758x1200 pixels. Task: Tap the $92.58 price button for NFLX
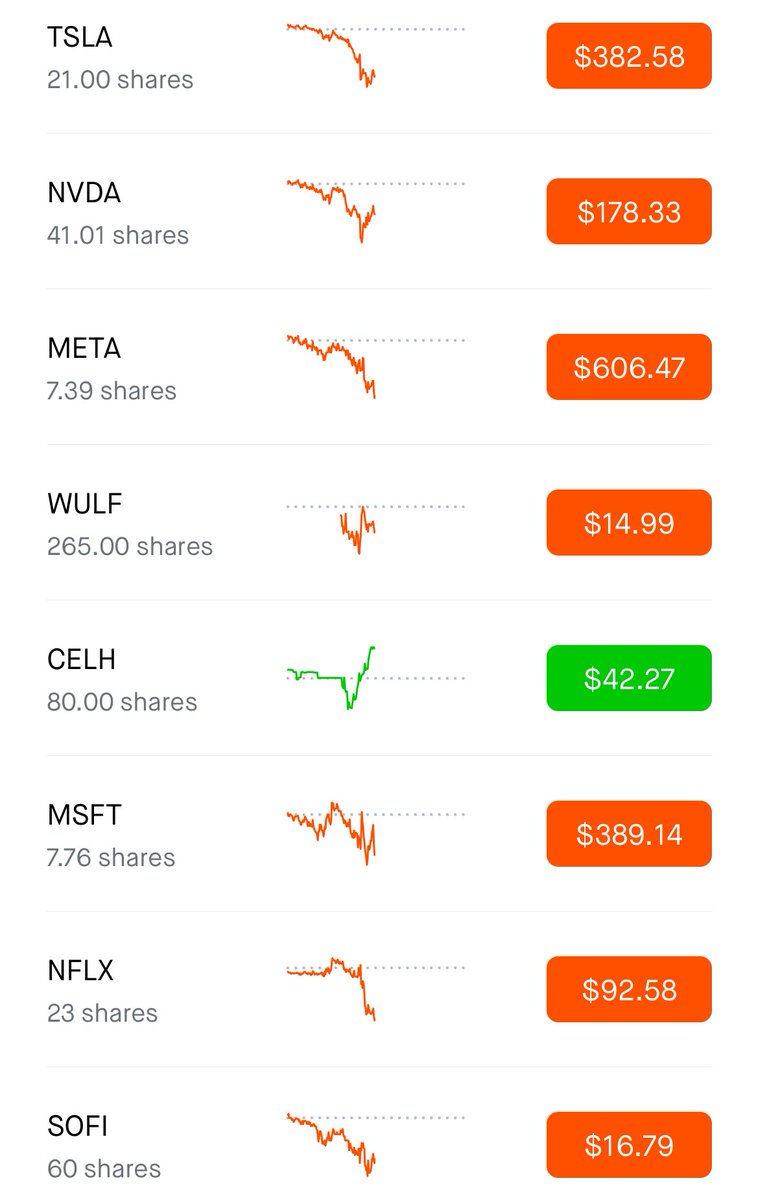point(629,990)
